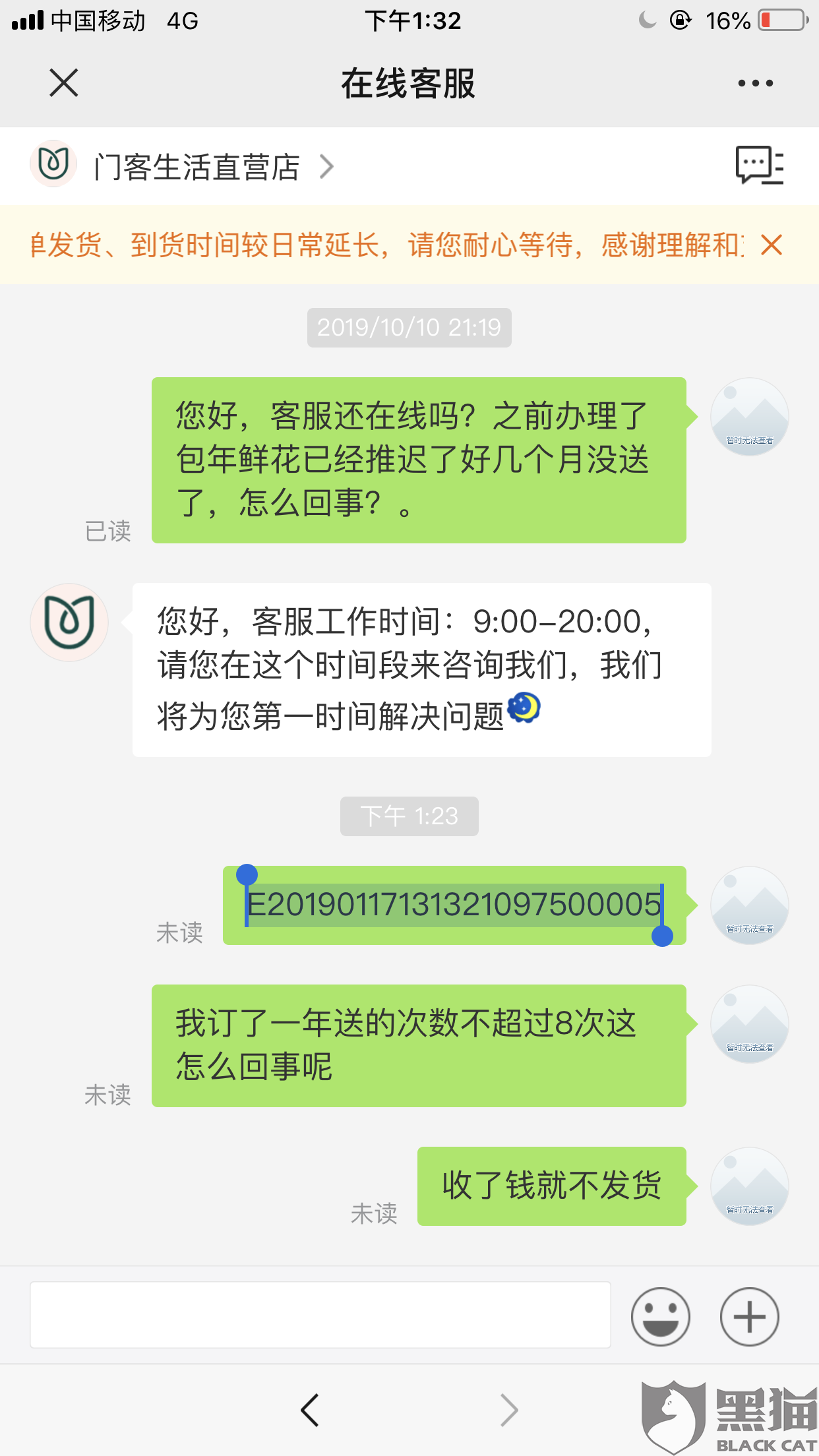Open the emoji picker

pyautogui.click(x=661, y=1316)
